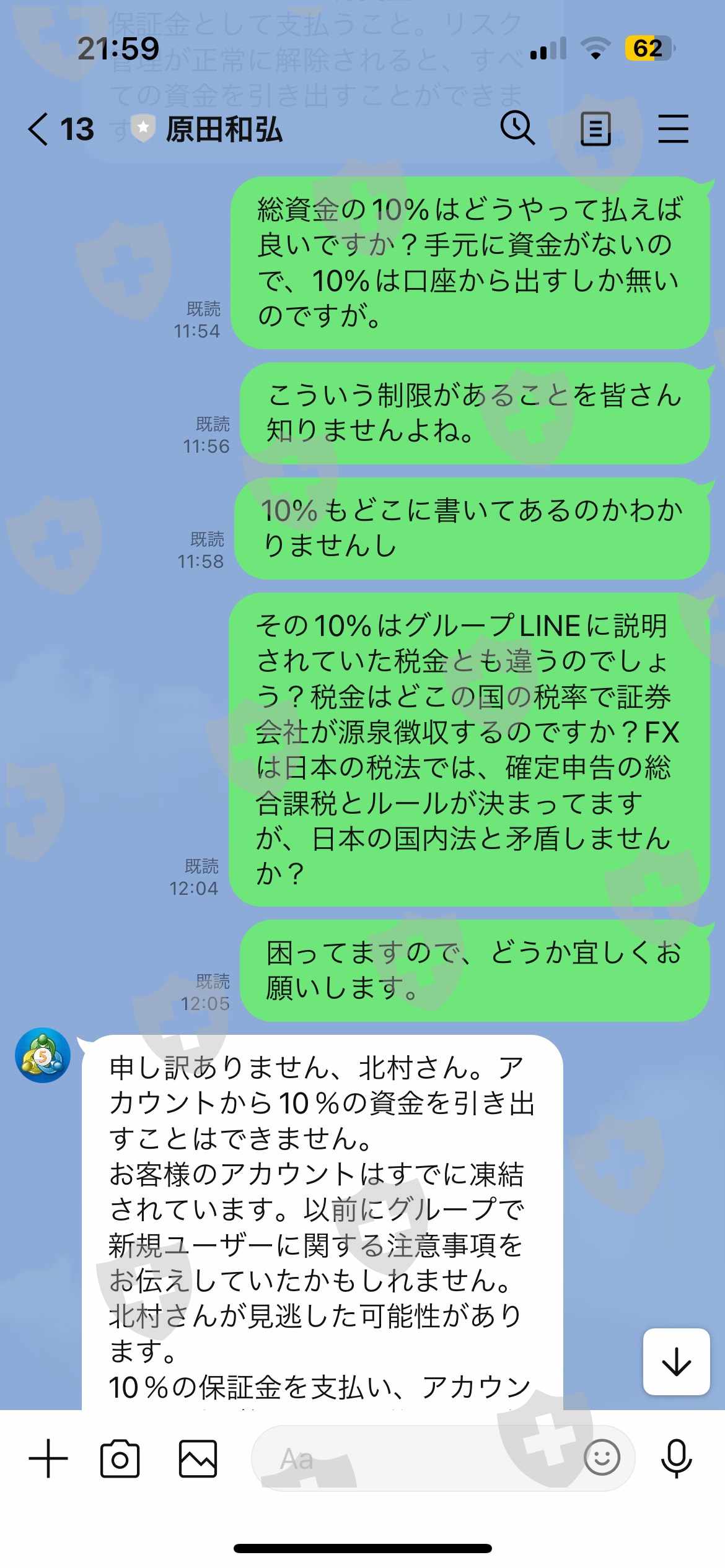Tap the profile avatar next to the reply

[43, 1055]
